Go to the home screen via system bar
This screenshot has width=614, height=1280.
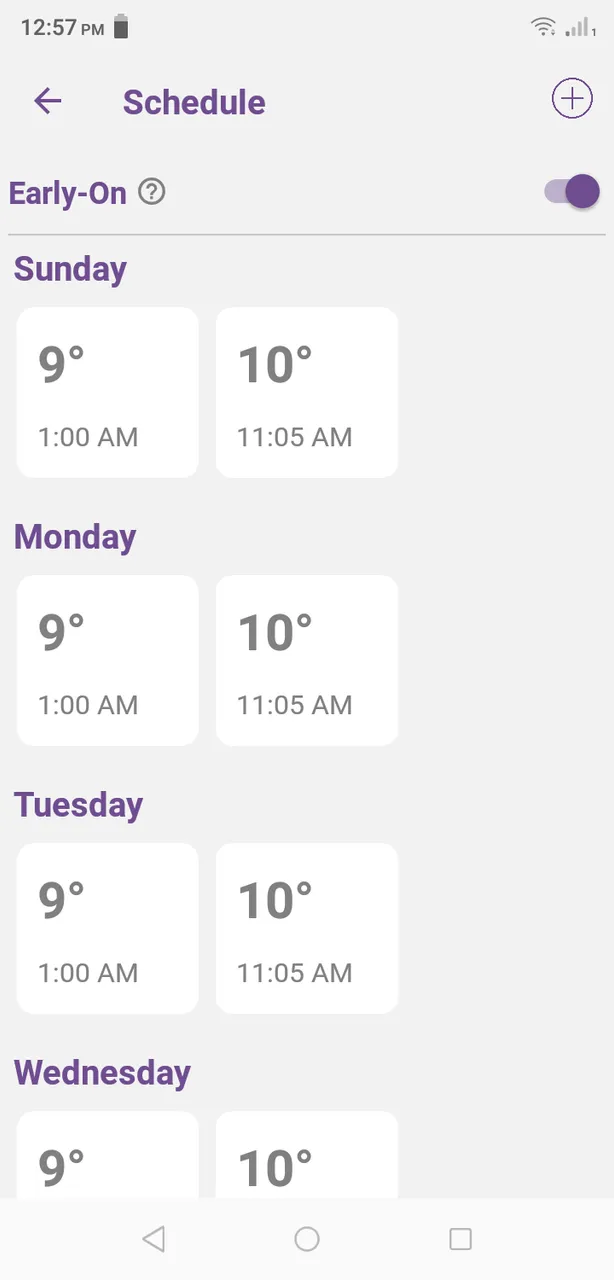(307, 1239)
